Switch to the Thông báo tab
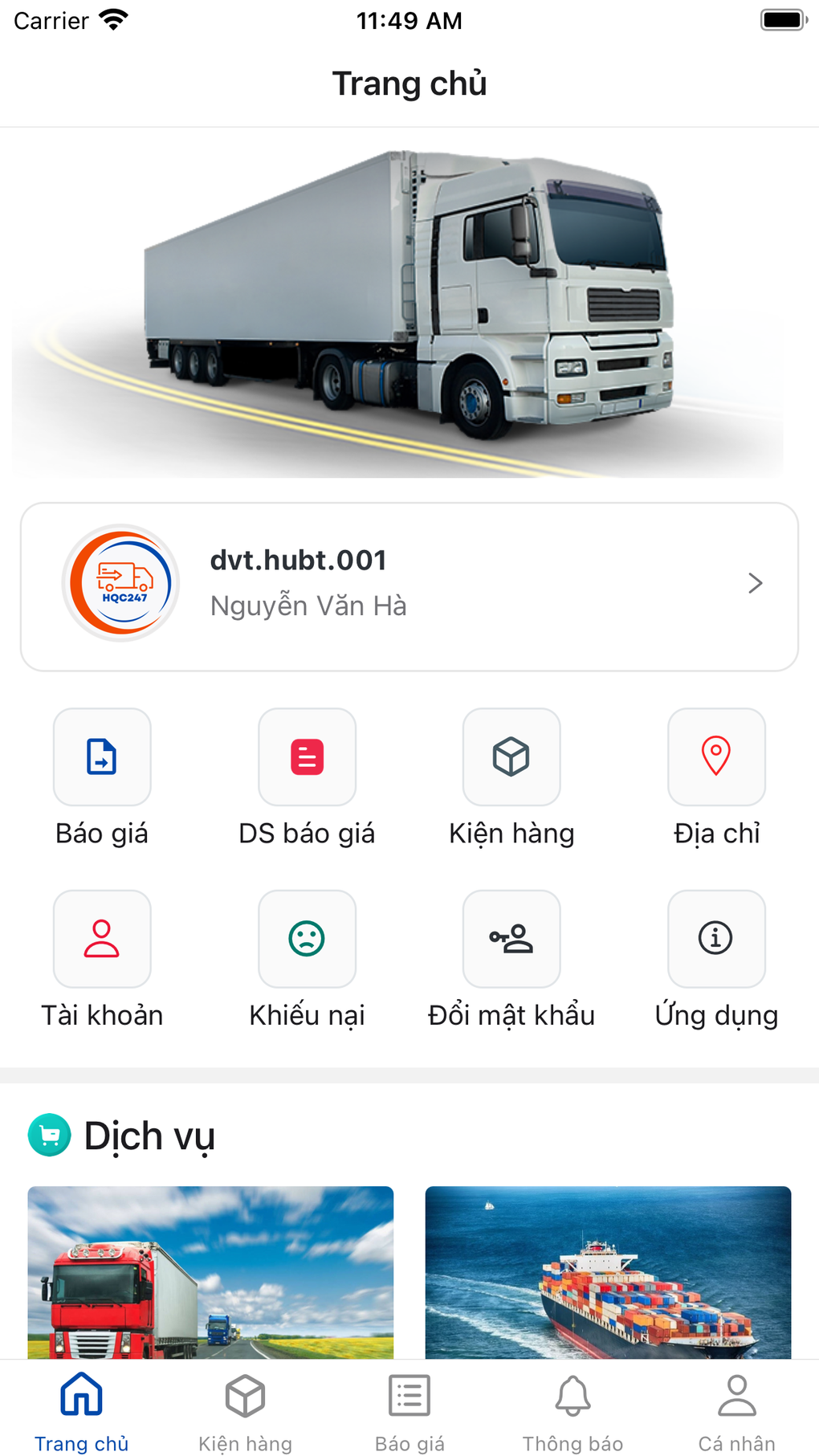This screenshot has height=1456, width=819. (x=573, y=1411)
